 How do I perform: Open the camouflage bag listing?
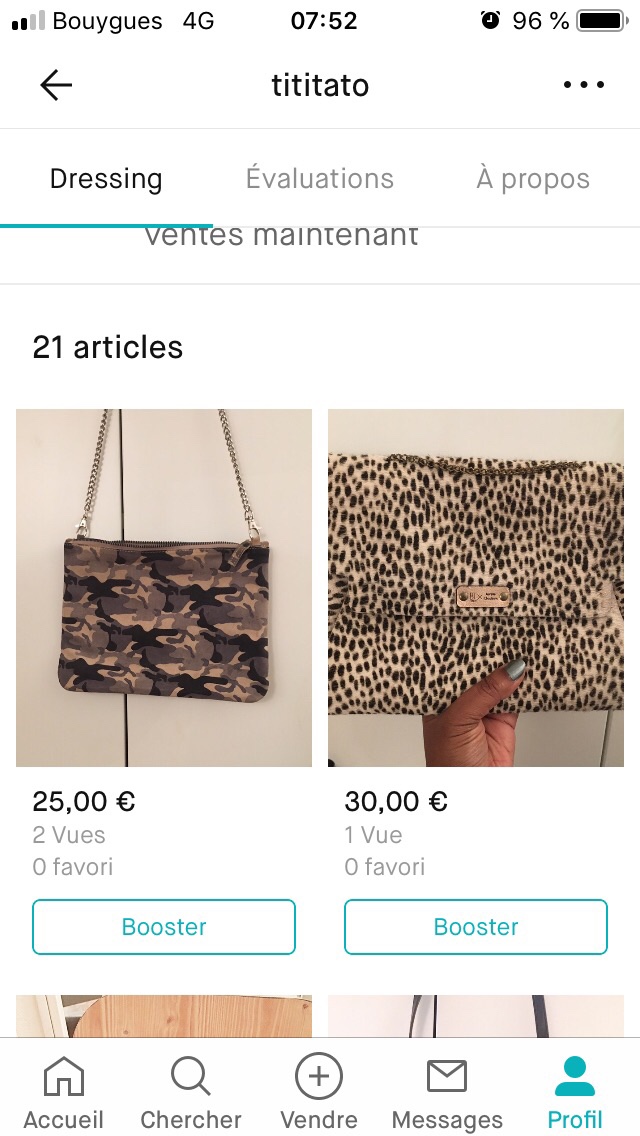(x=164, y=588)
